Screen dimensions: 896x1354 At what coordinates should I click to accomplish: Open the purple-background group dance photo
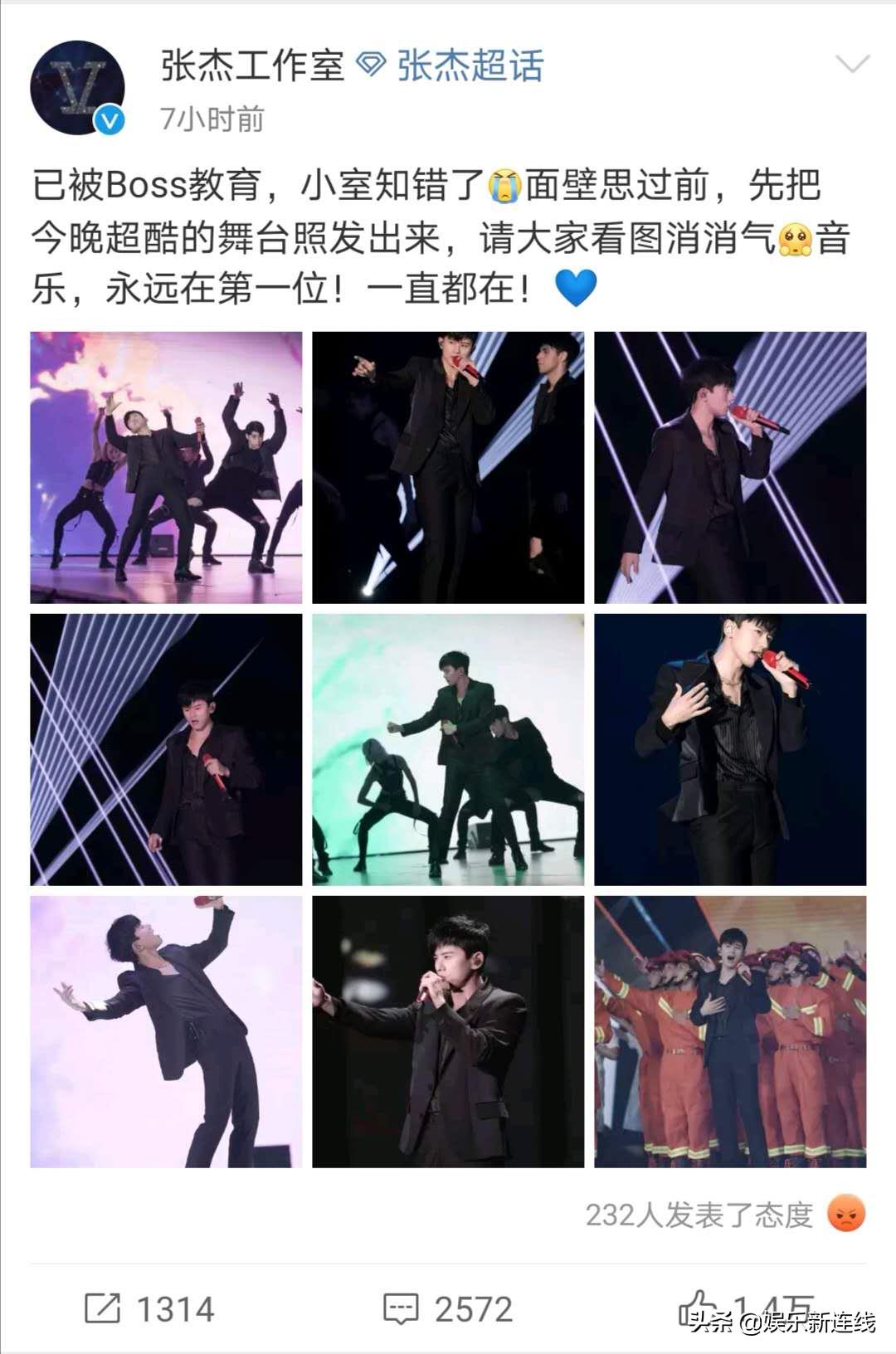tap(166, 467)
